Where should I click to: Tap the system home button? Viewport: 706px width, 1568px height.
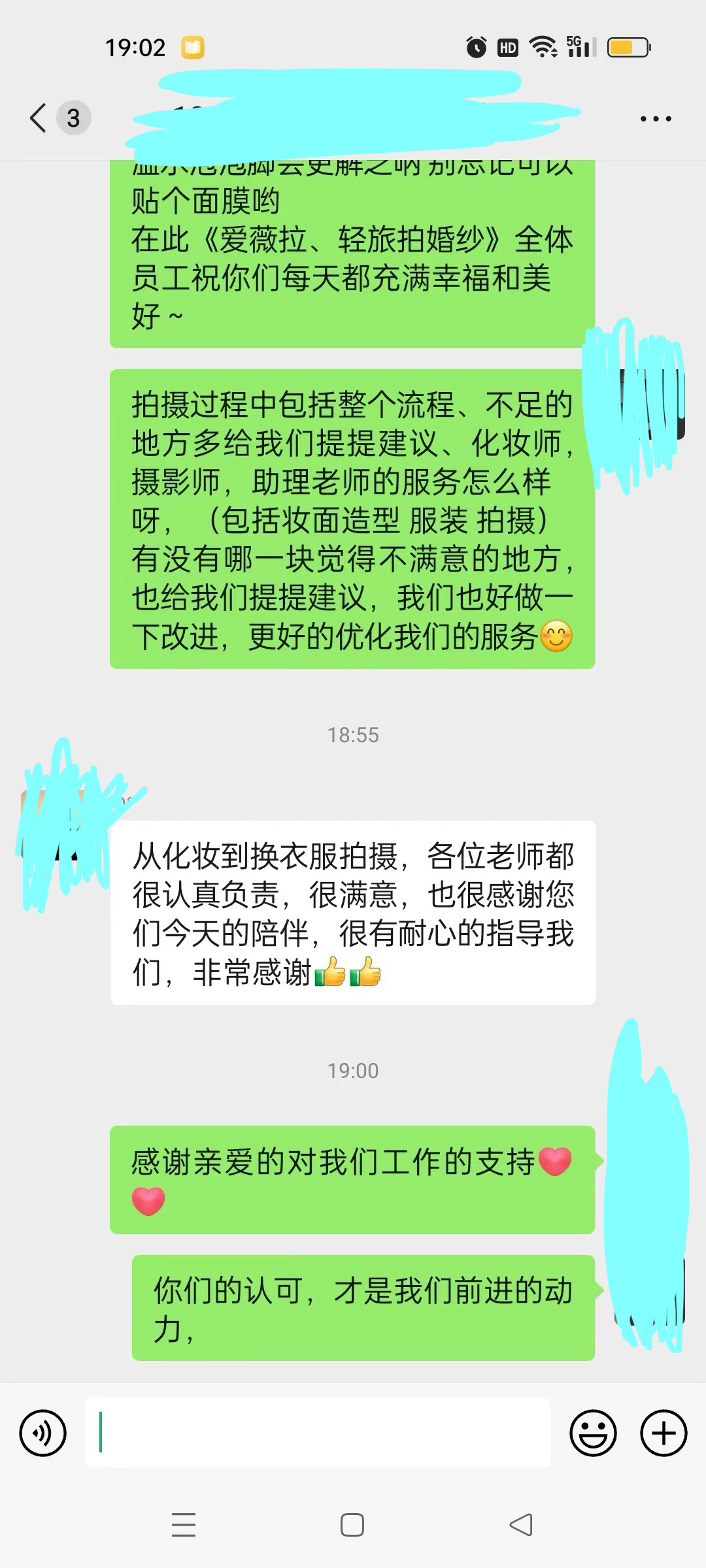pyautogui.click(x=352, y=1526)
